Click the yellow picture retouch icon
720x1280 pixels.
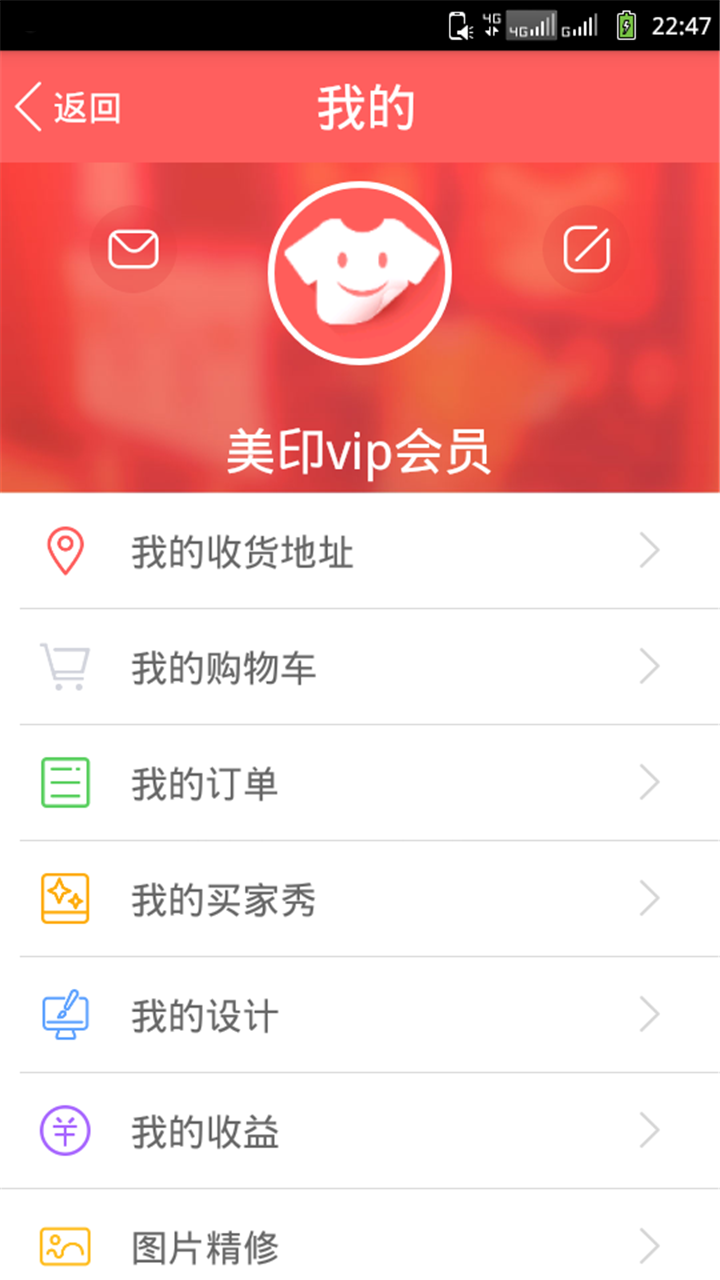point(64,1246)
